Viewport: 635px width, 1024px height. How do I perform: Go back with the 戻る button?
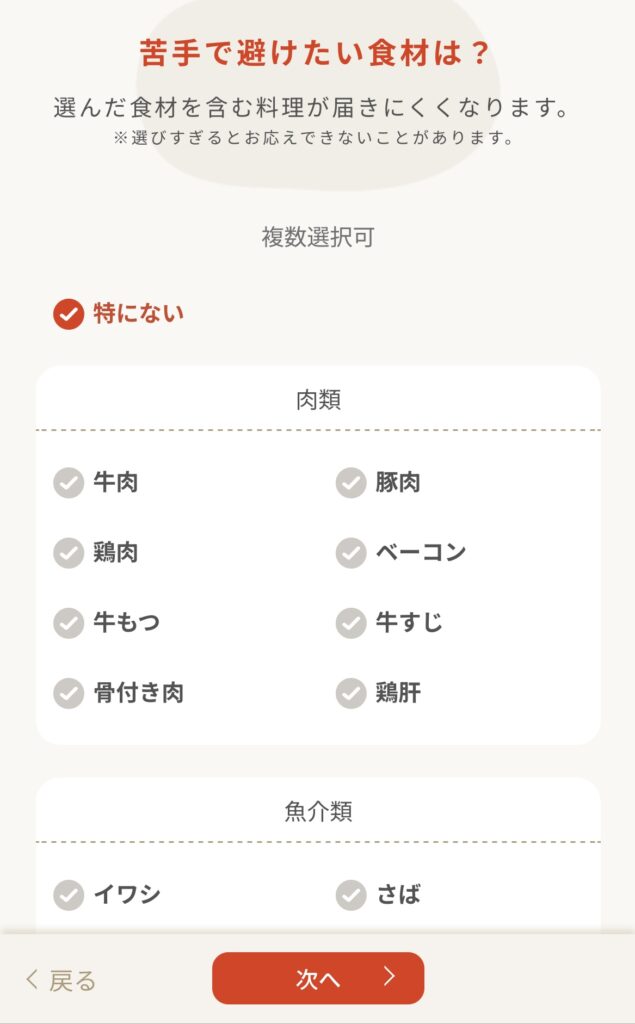(61, 981)
